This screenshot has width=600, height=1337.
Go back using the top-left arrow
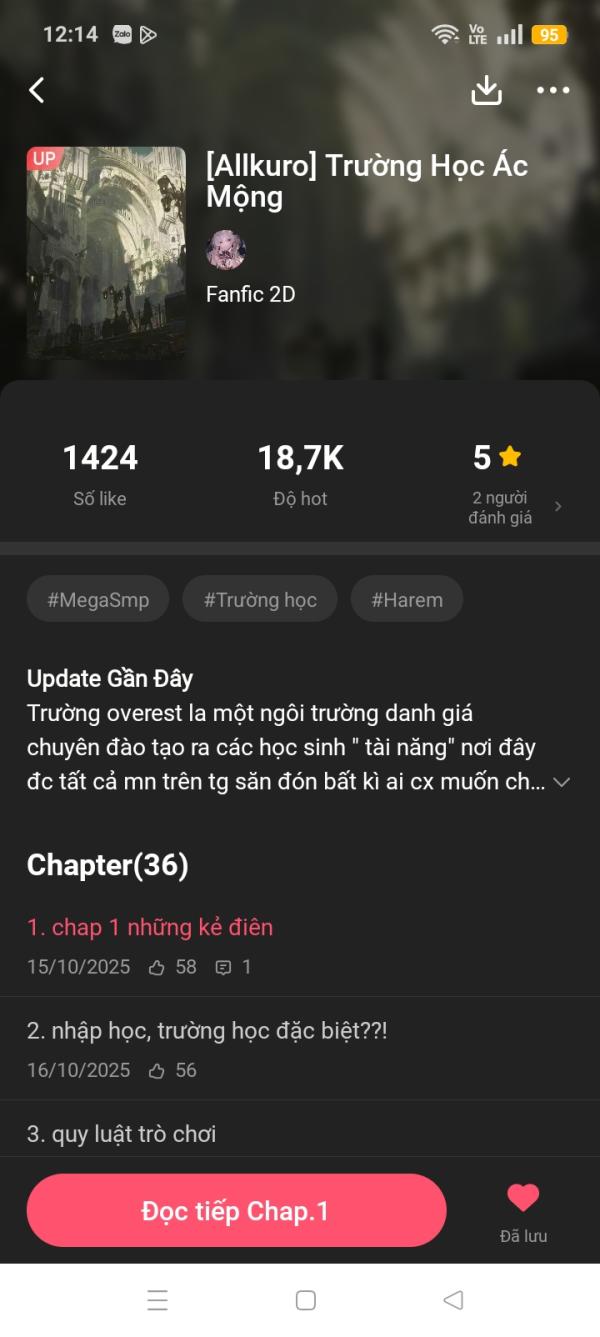[x=37, y=90]
